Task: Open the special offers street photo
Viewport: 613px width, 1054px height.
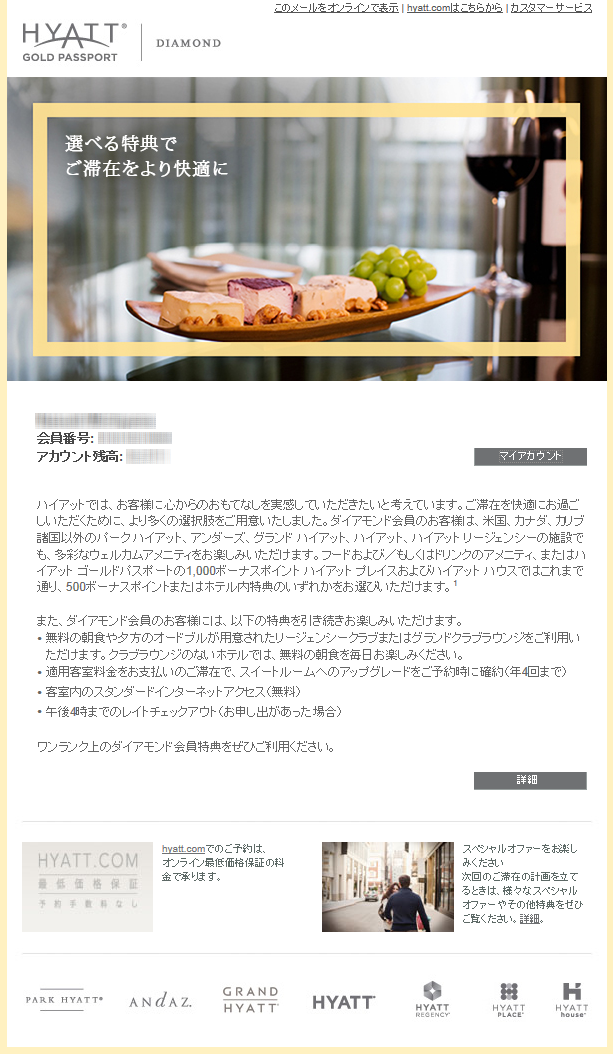Action: [x=388, y=886]
